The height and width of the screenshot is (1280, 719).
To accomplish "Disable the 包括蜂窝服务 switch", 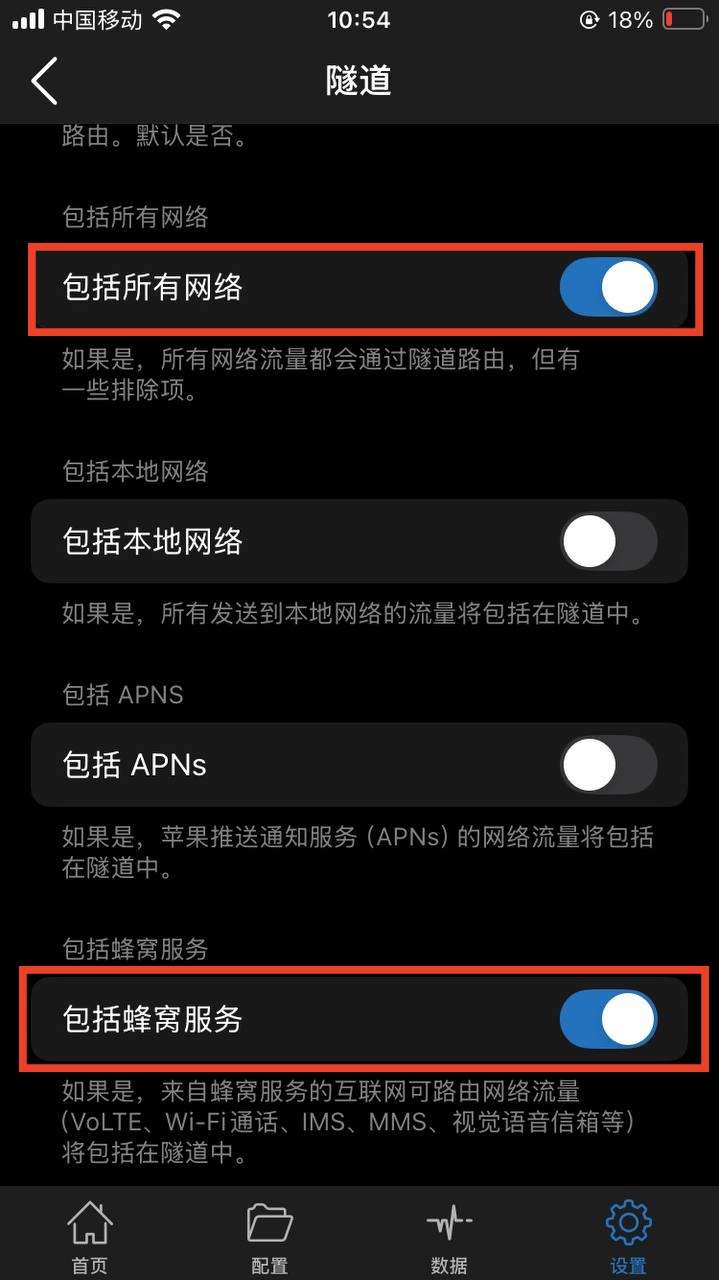I will [x=608, y=1020].
